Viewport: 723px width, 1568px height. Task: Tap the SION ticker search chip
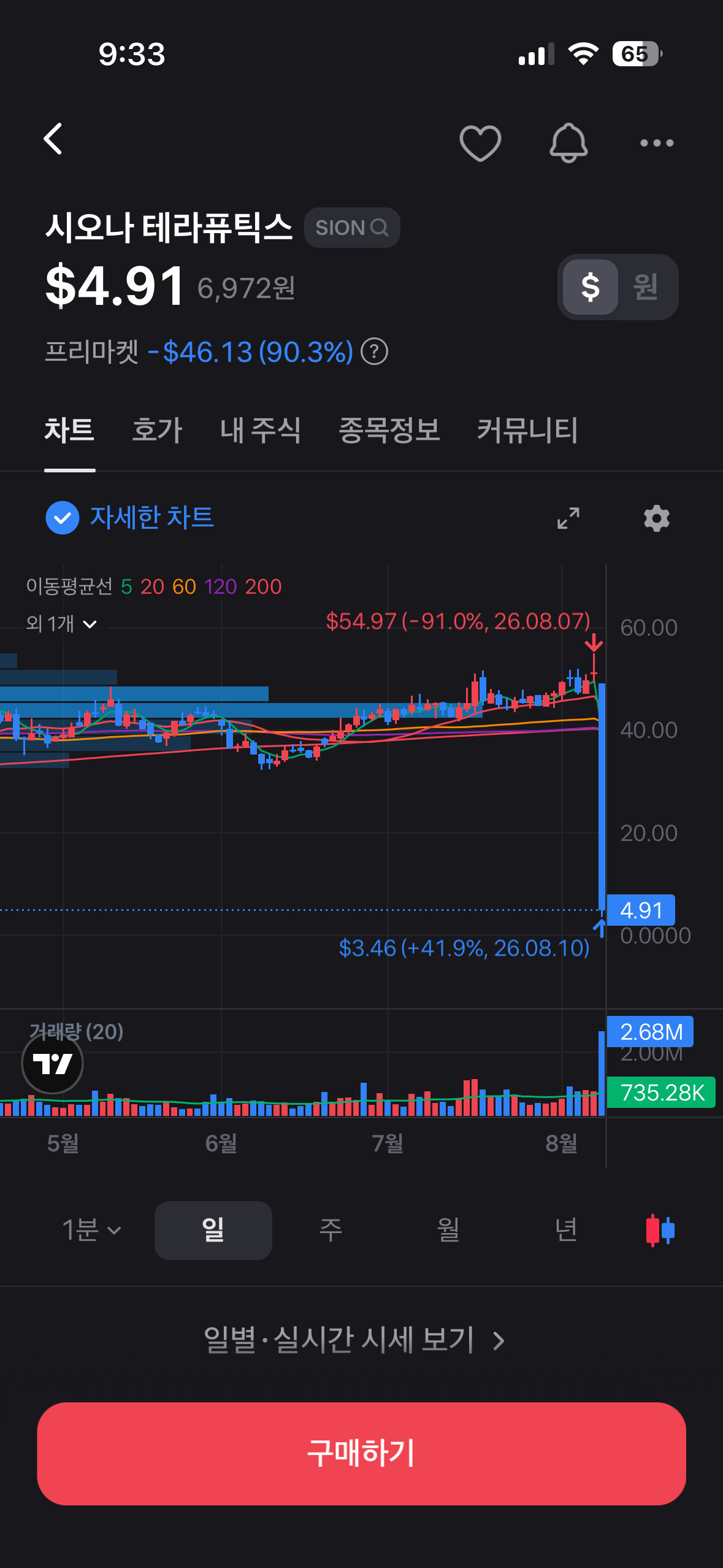[x=352, y=228]
